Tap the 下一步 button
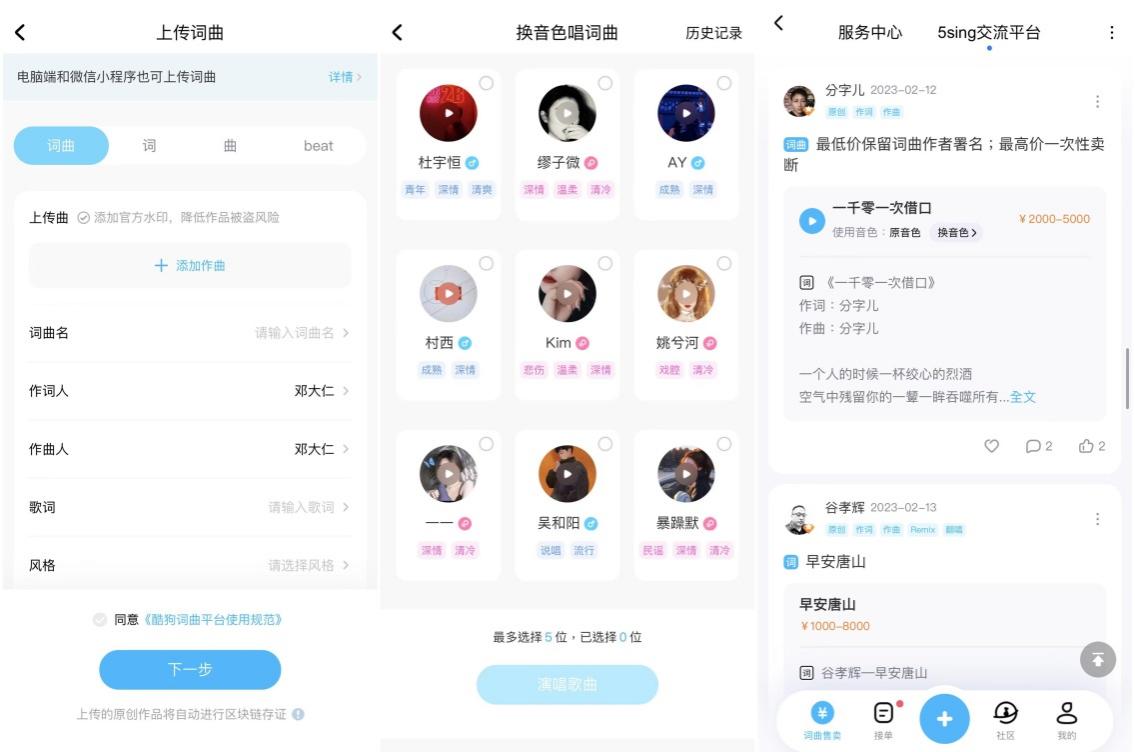The image size is (1135, 752). [x=190, y=670]
